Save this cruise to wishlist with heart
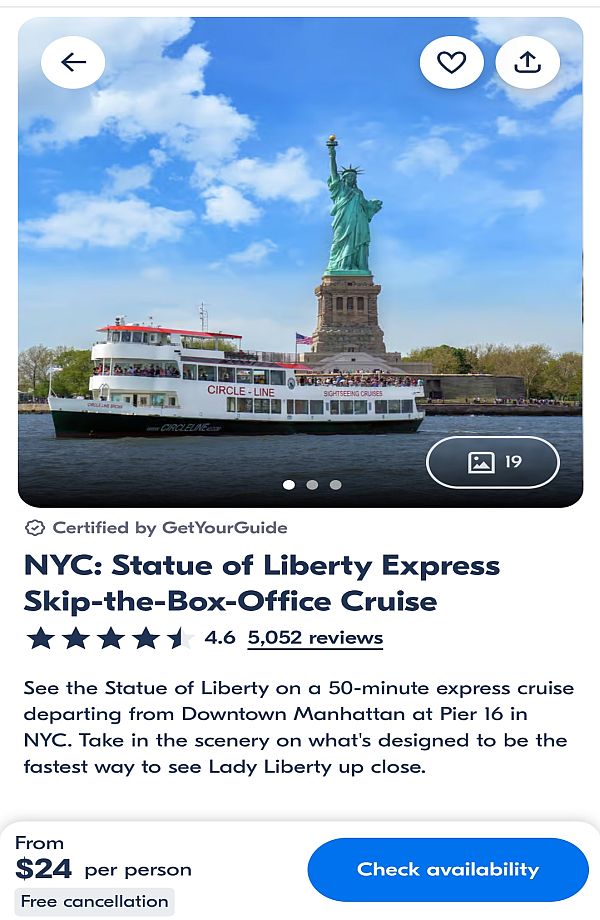 tap(452, 62)
